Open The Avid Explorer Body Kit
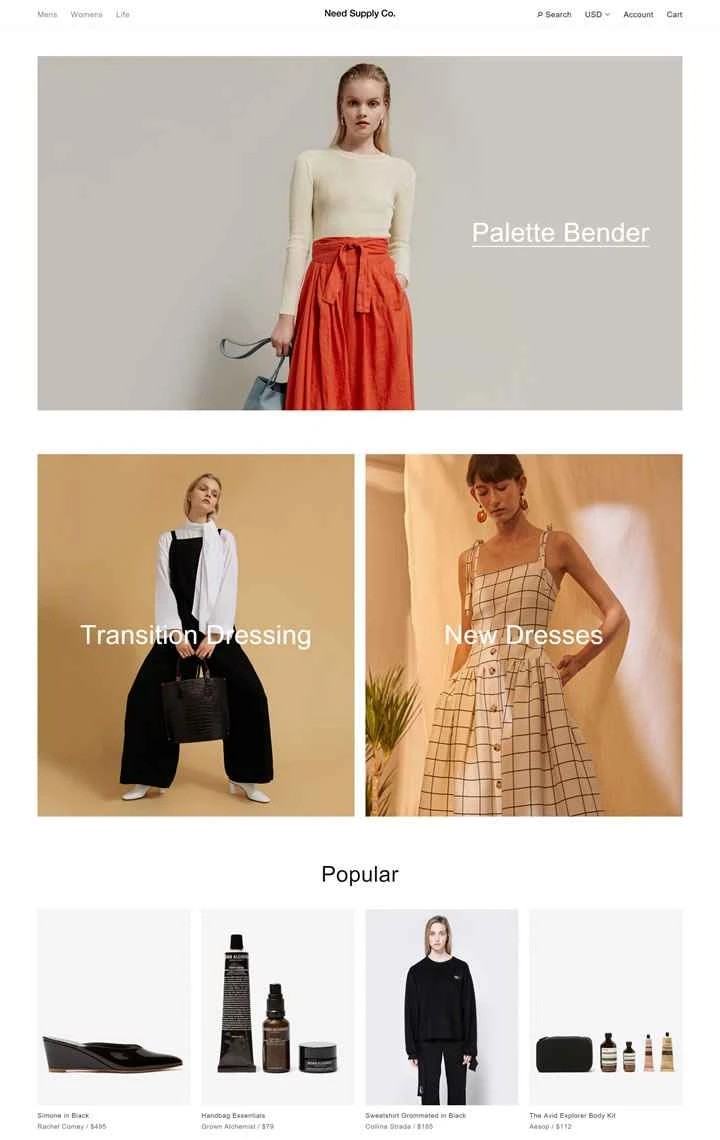The width and height of the screenshot is (720, 1140). (x=606, y=1006)
